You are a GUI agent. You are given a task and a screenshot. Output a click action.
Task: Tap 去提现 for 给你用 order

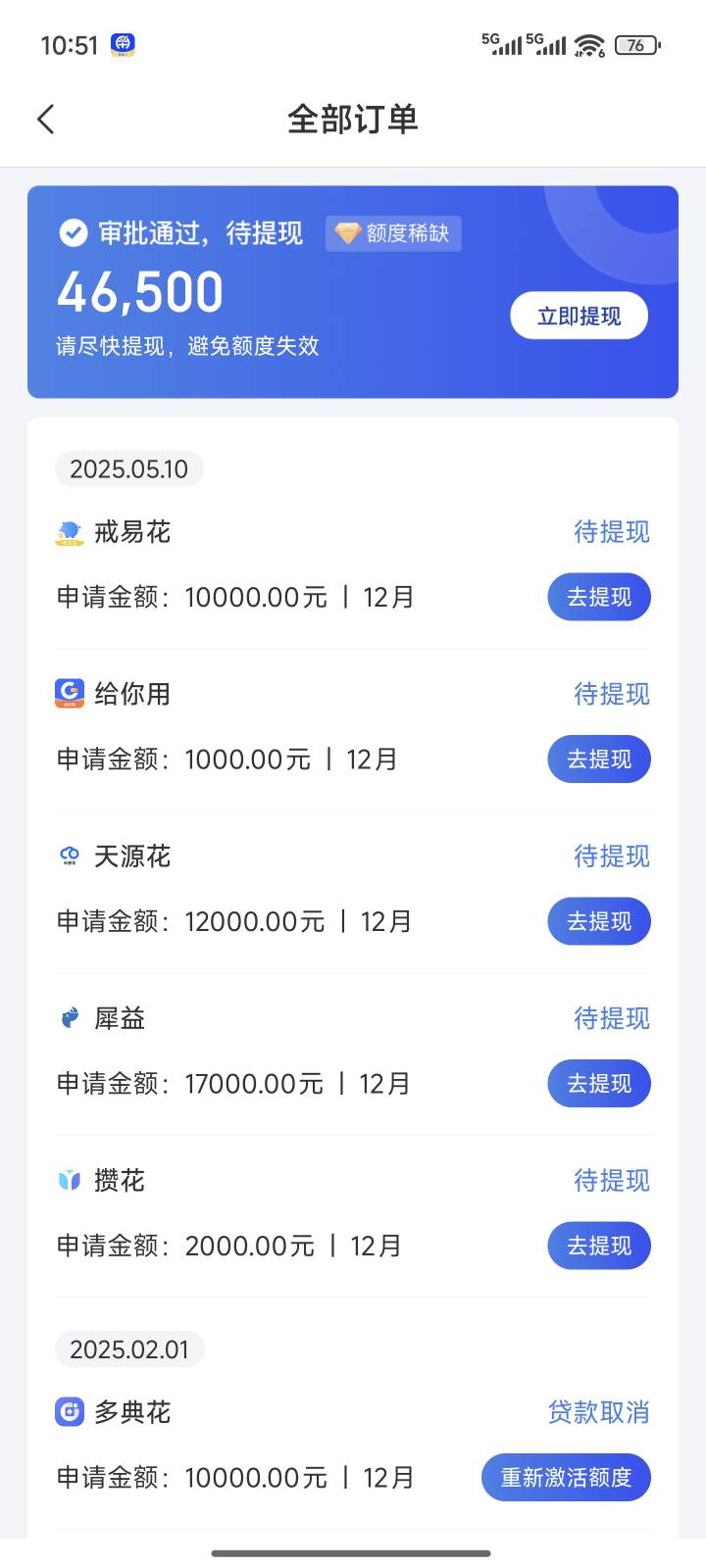(599, 759)
